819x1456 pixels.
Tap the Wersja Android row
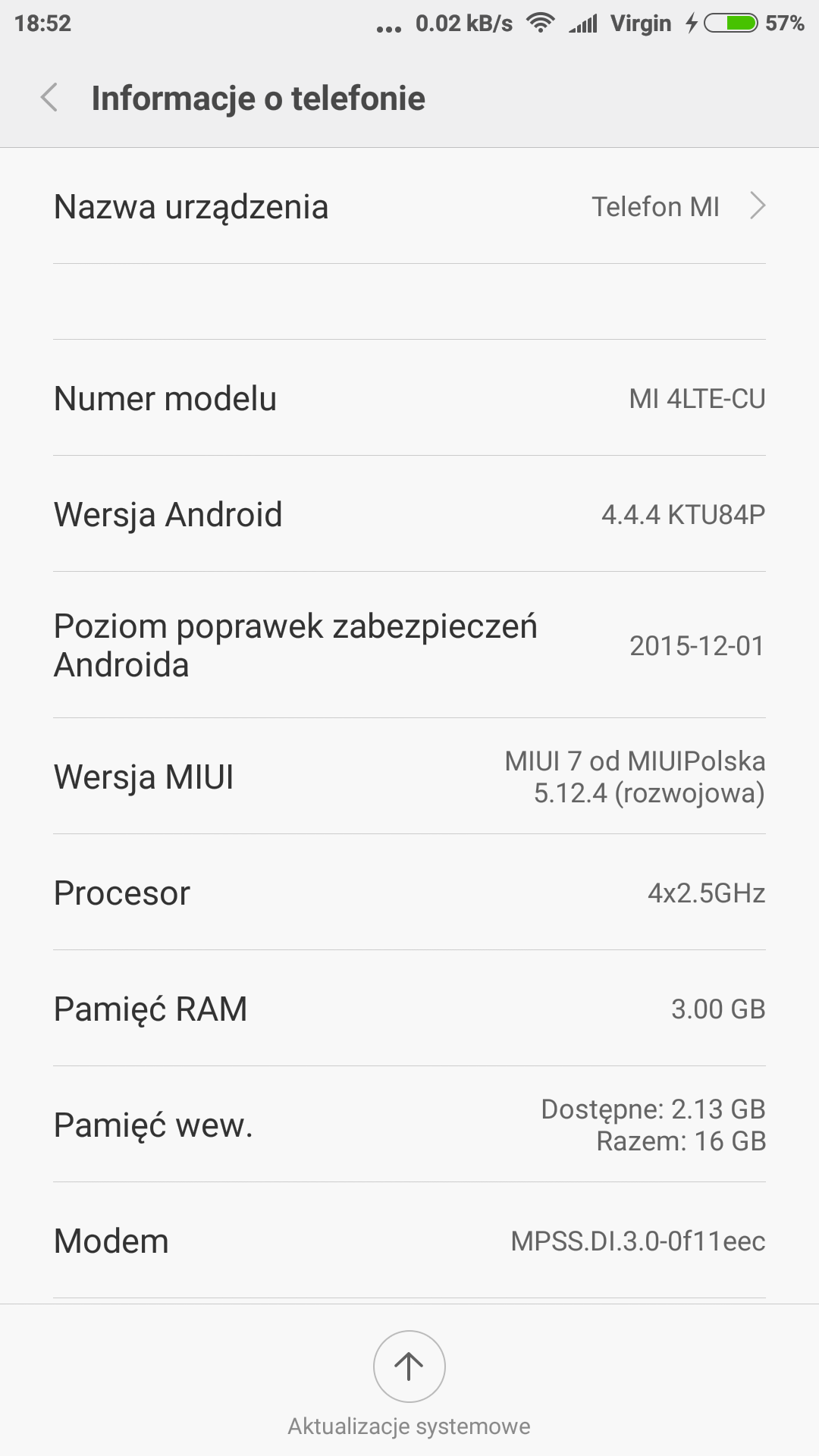coord(409,514)
